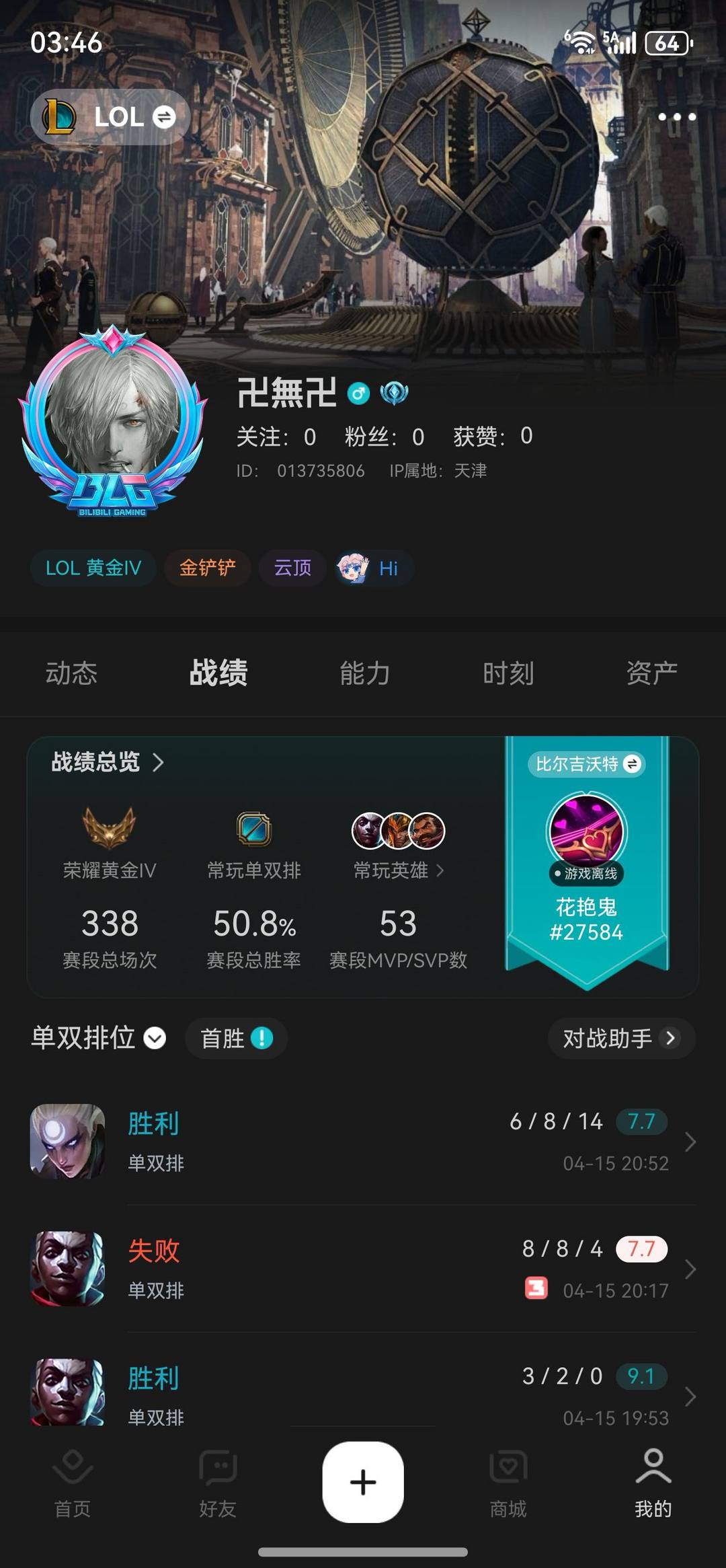This screenshot has width=726, height=1568.
Task: Open the 好友 tab
Action: click(218, 1483)
